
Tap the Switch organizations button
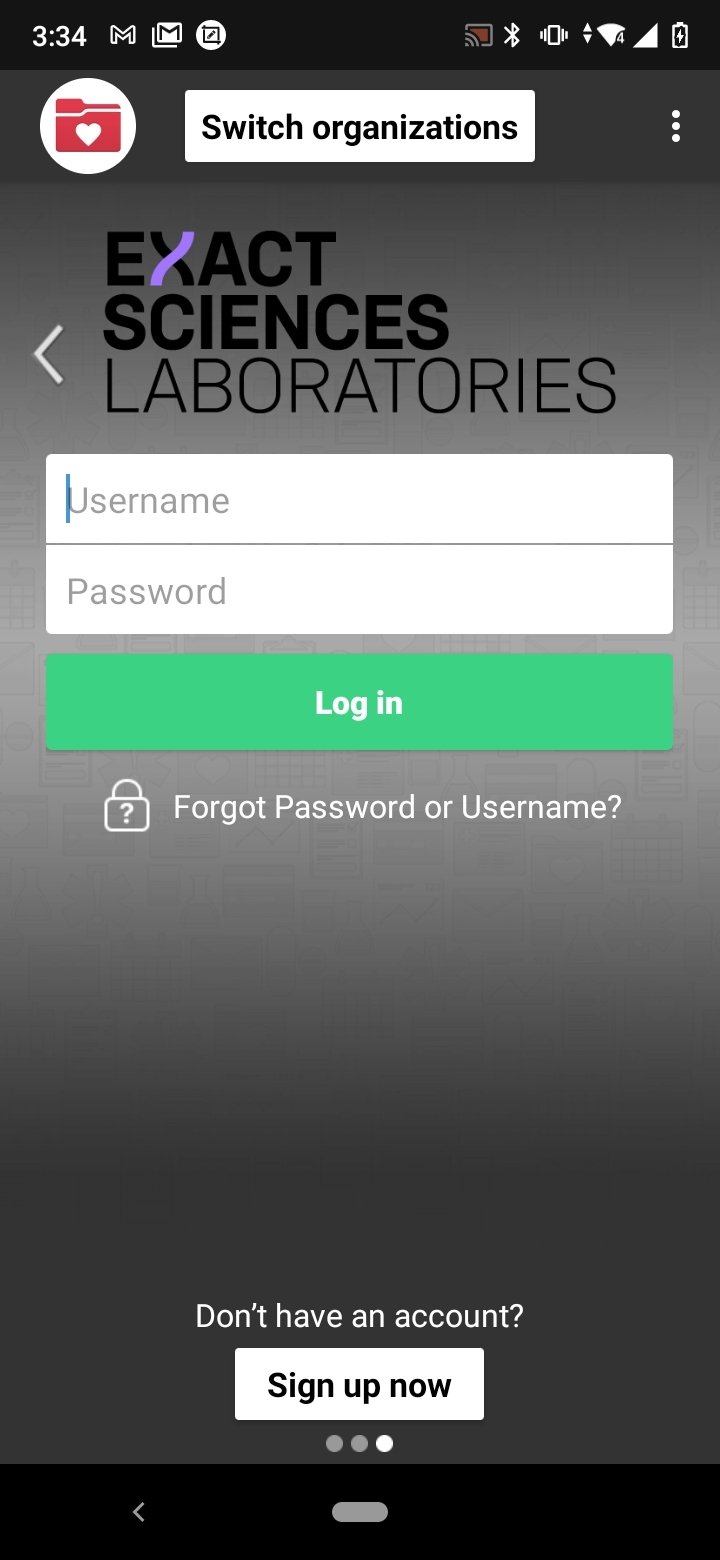tap(360, 126)
